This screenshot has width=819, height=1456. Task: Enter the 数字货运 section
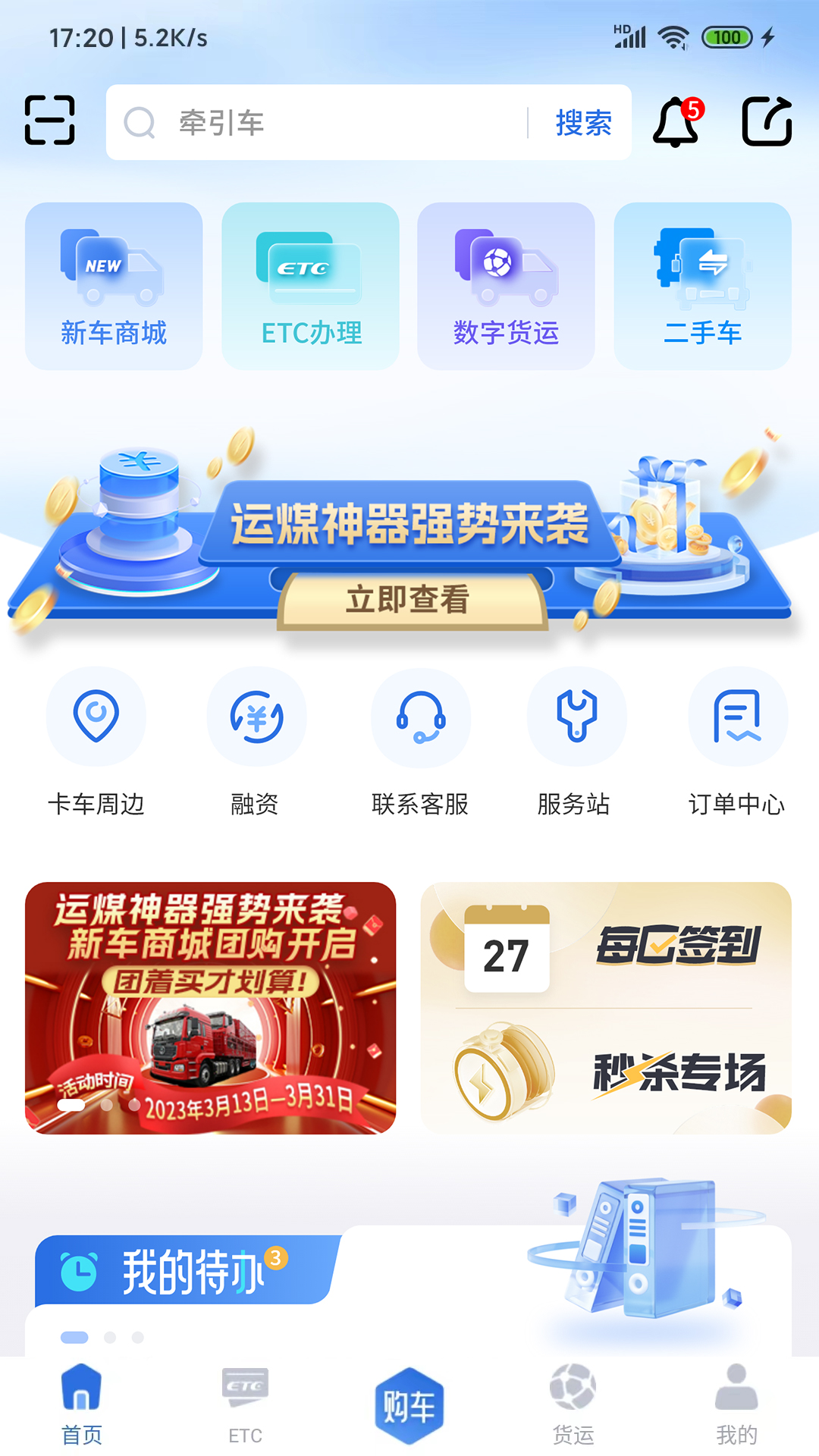click(x=506, y=284)
